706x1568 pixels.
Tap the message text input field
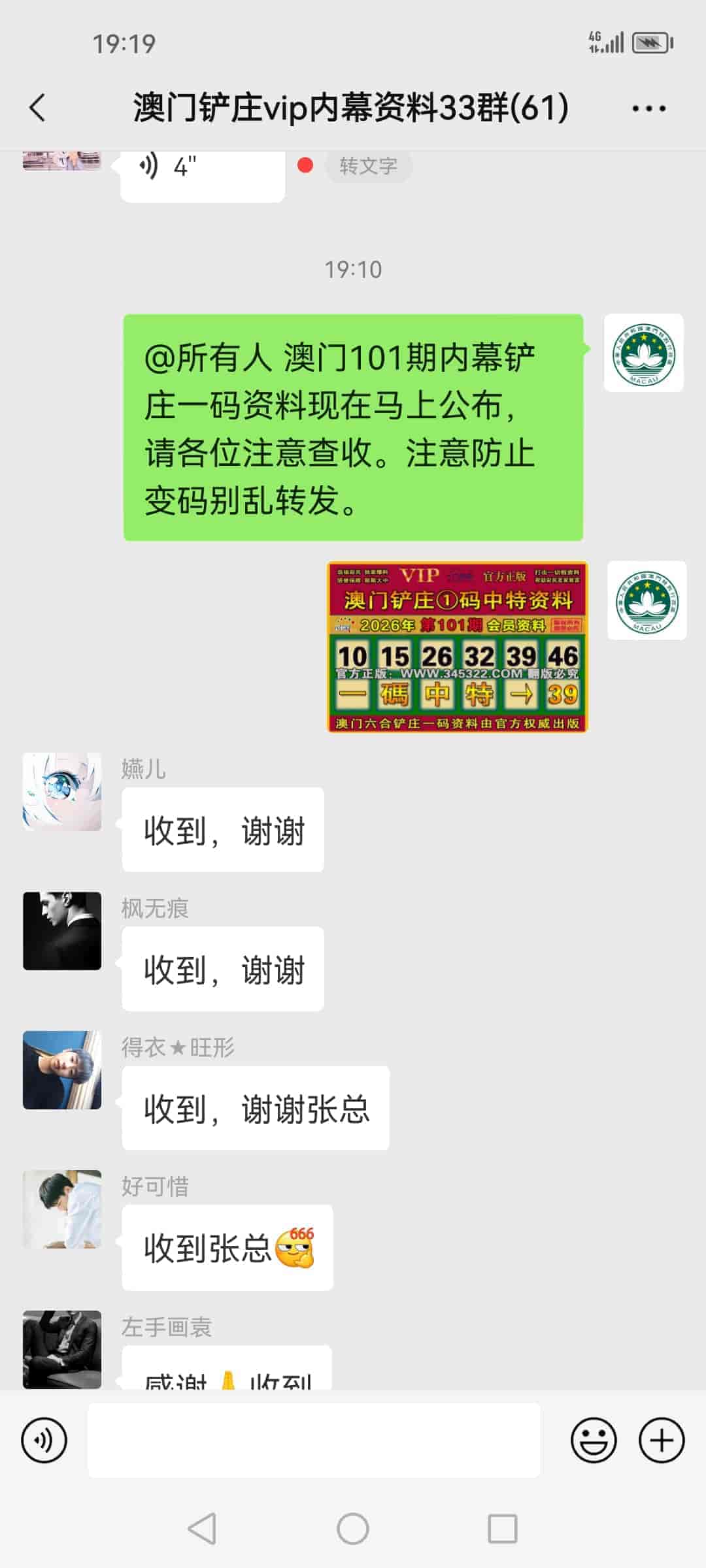314,1442
